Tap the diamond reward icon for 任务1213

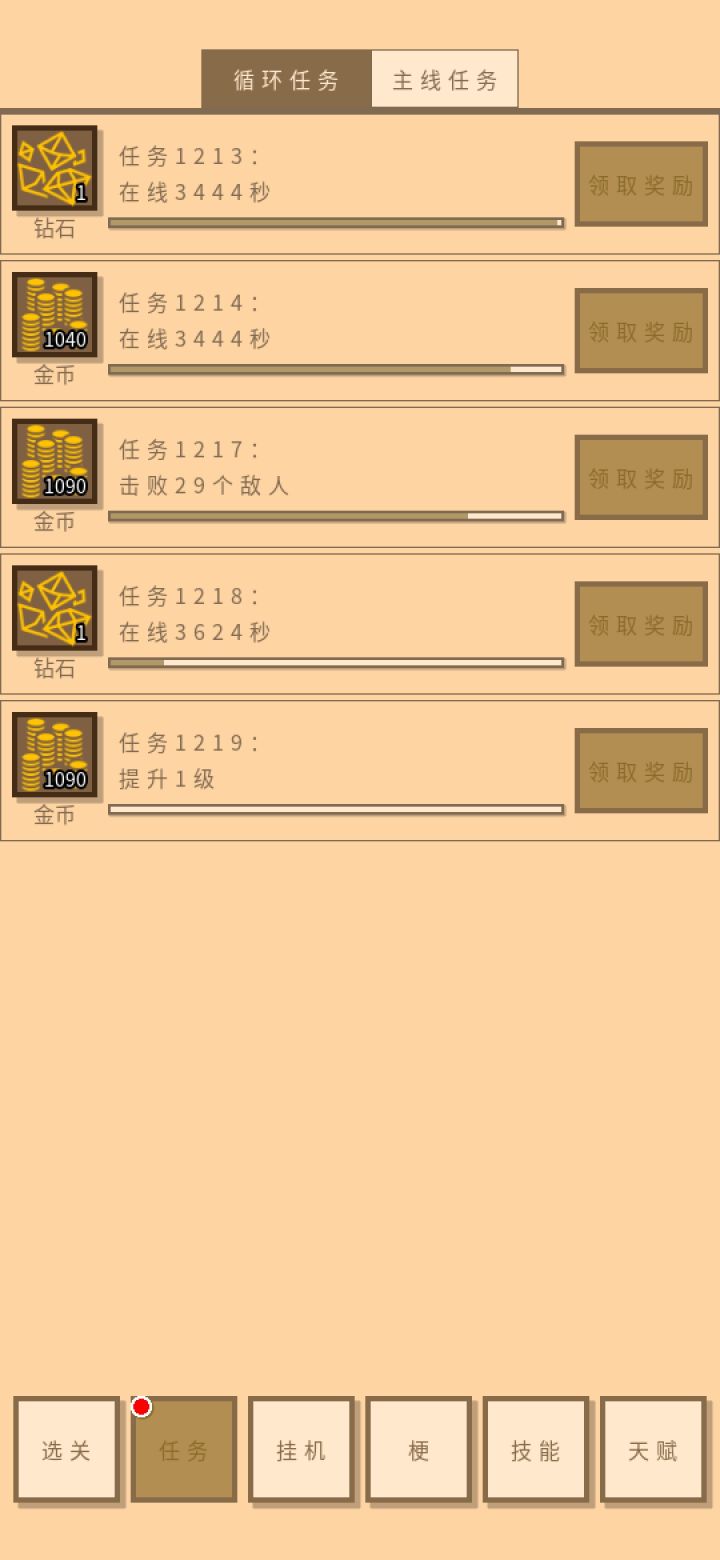pos(55,170)
